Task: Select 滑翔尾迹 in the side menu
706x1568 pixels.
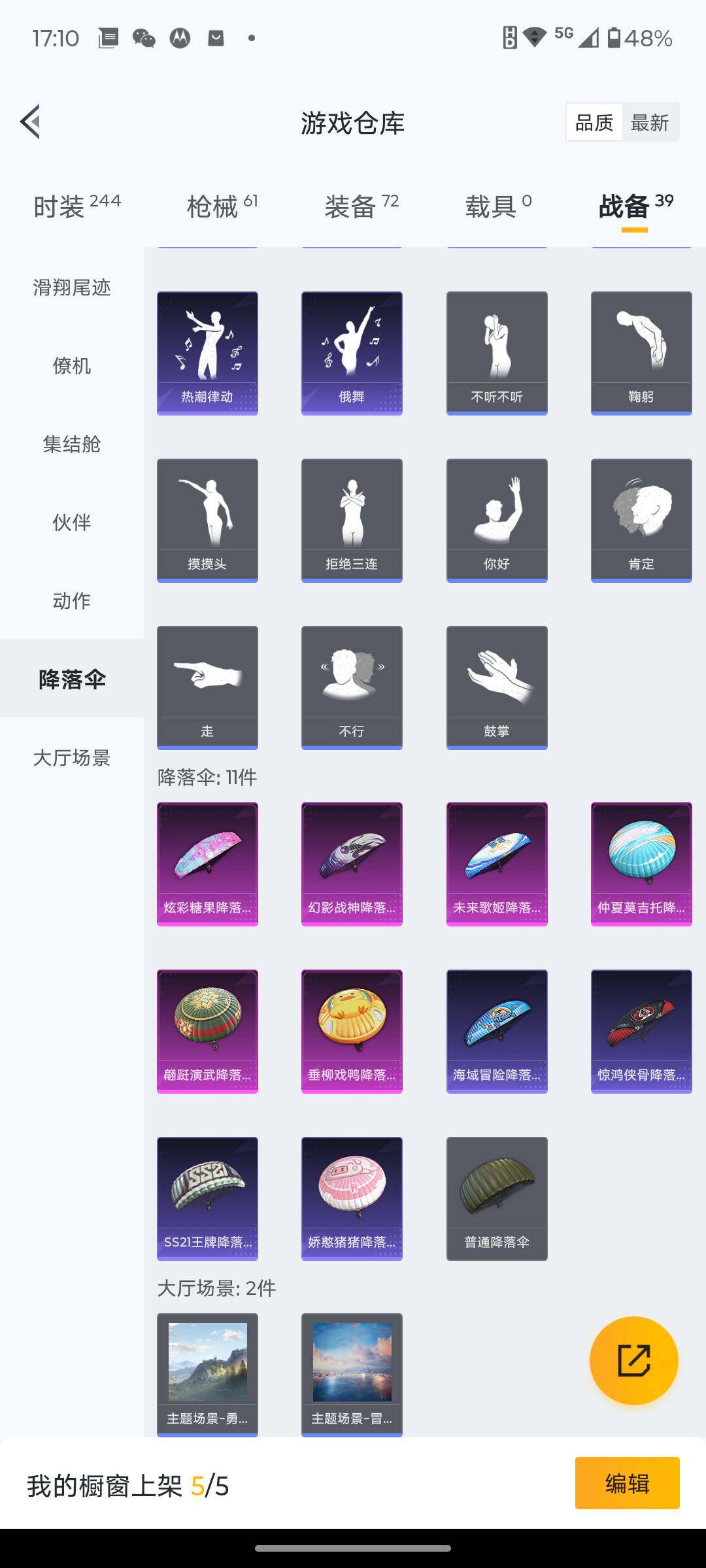Action: (72, 287)
